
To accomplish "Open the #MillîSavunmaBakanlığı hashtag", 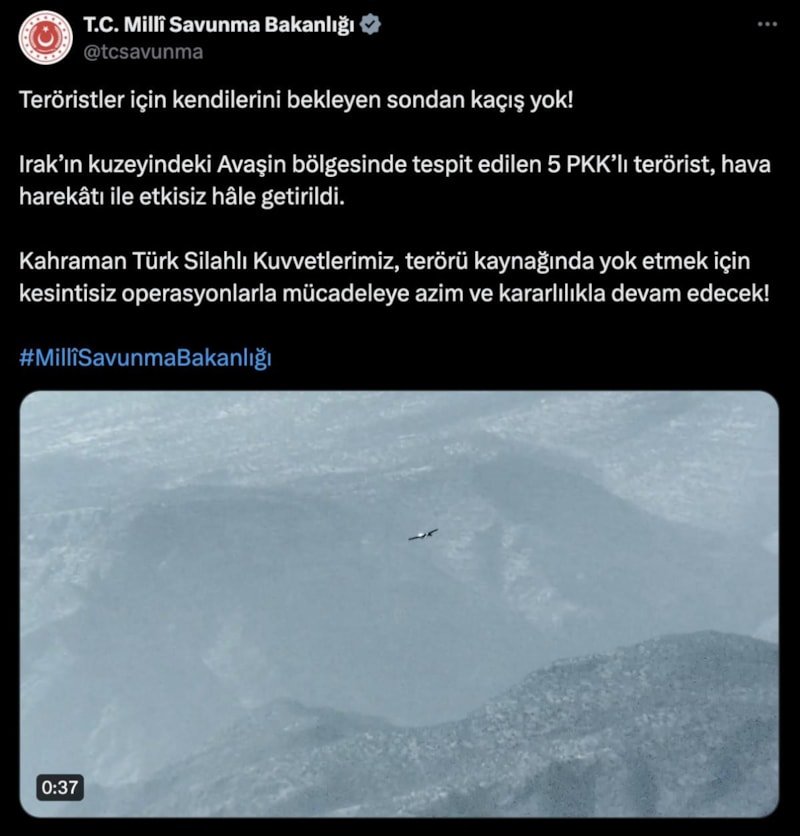I will click(145, 357).
